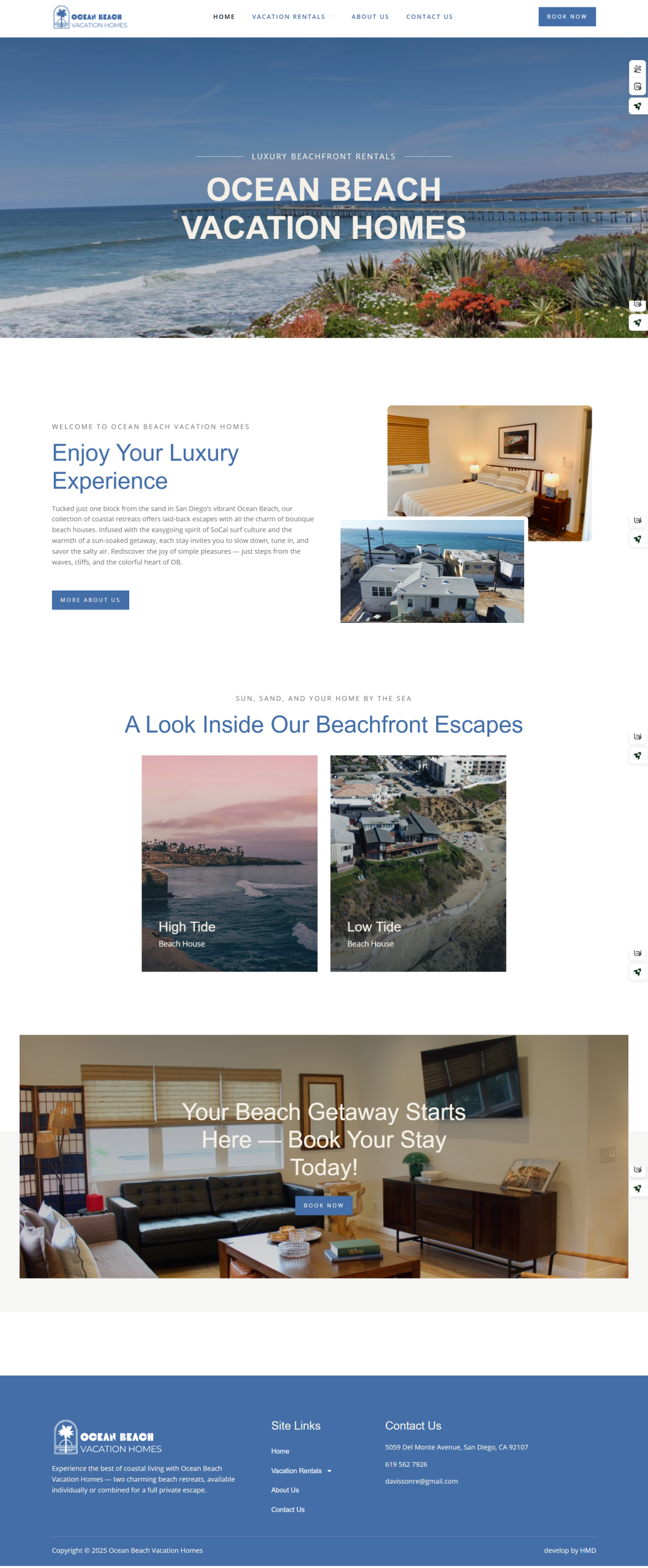Open the High Tide Beach House card
Viewport: 648px width, 1568px height.
[229, 862]
